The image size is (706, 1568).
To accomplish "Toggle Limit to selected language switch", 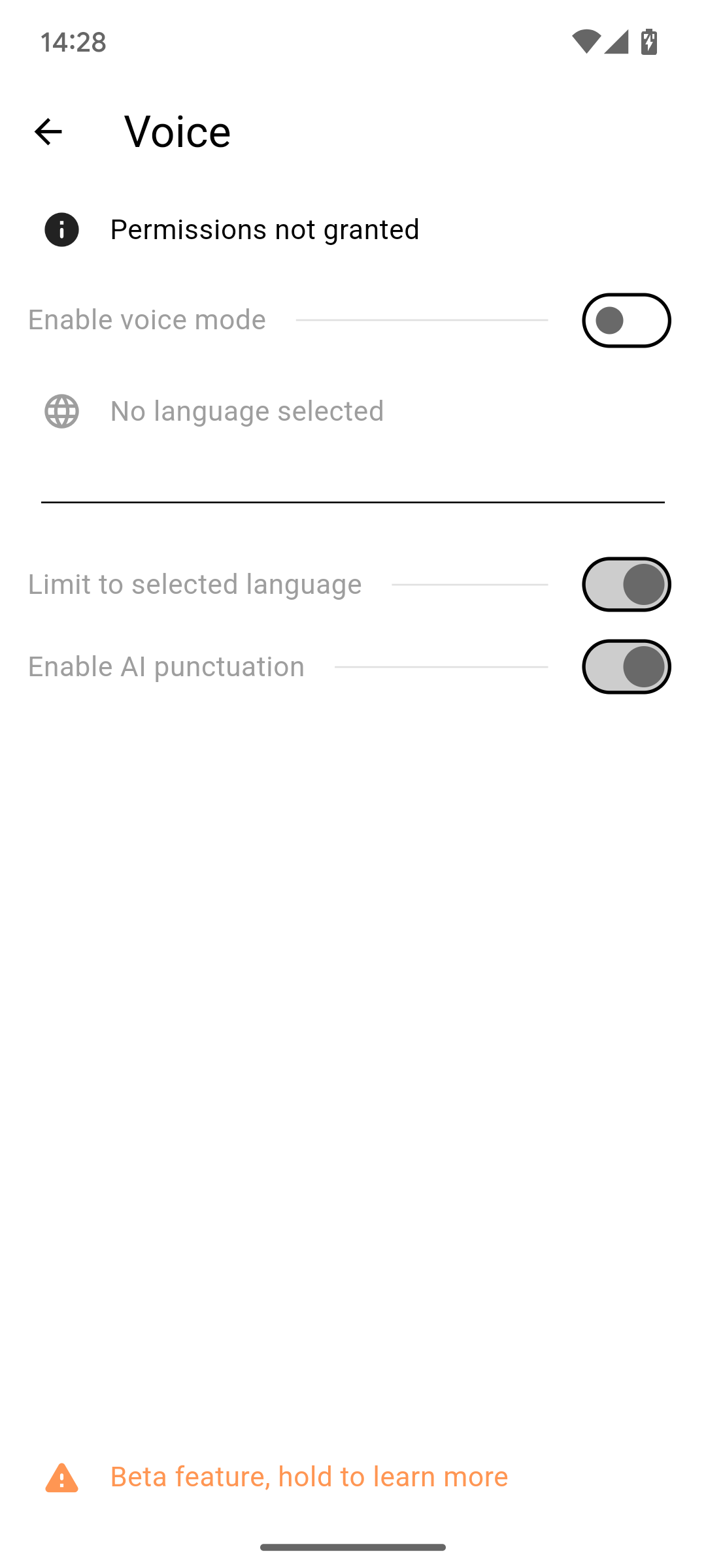I will [626, 584].
